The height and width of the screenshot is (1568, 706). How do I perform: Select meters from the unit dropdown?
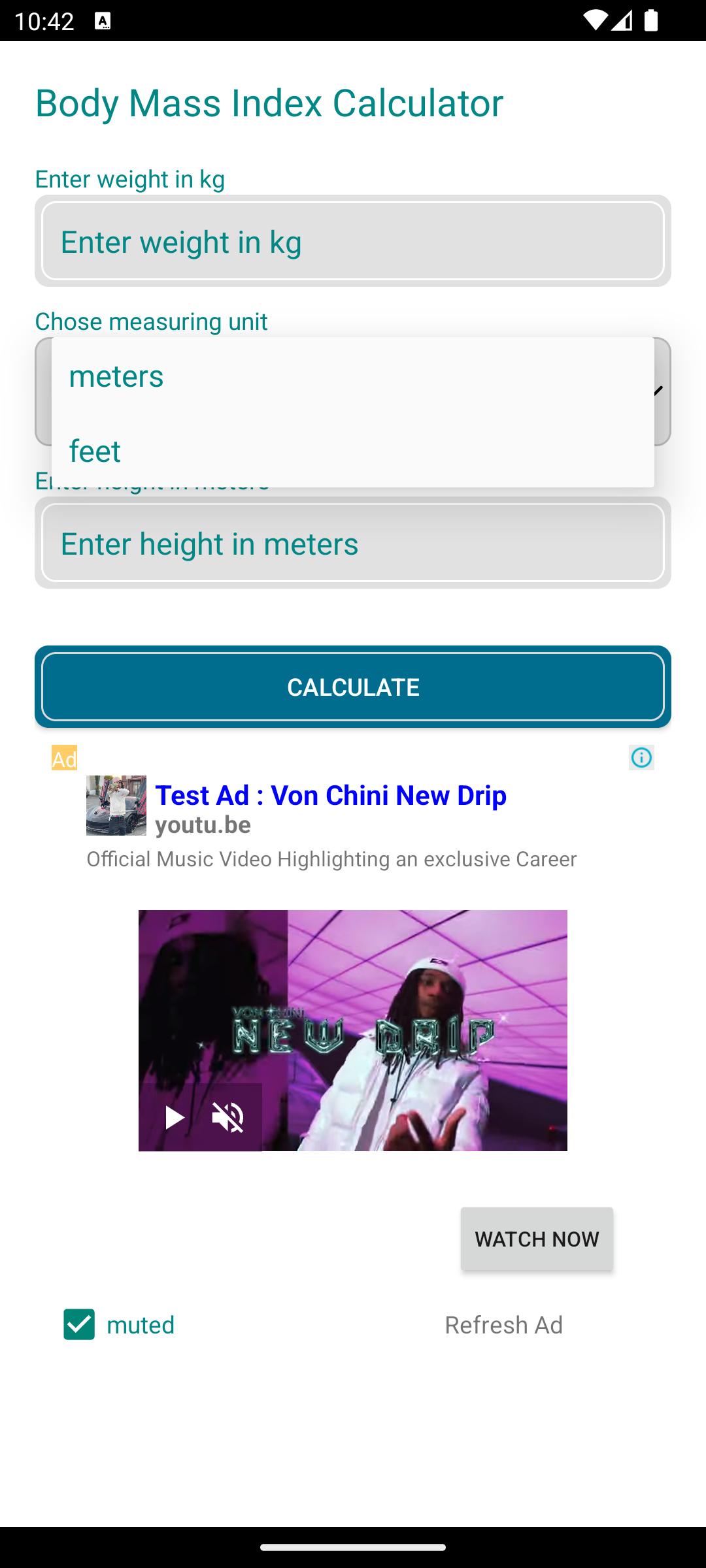353,376
